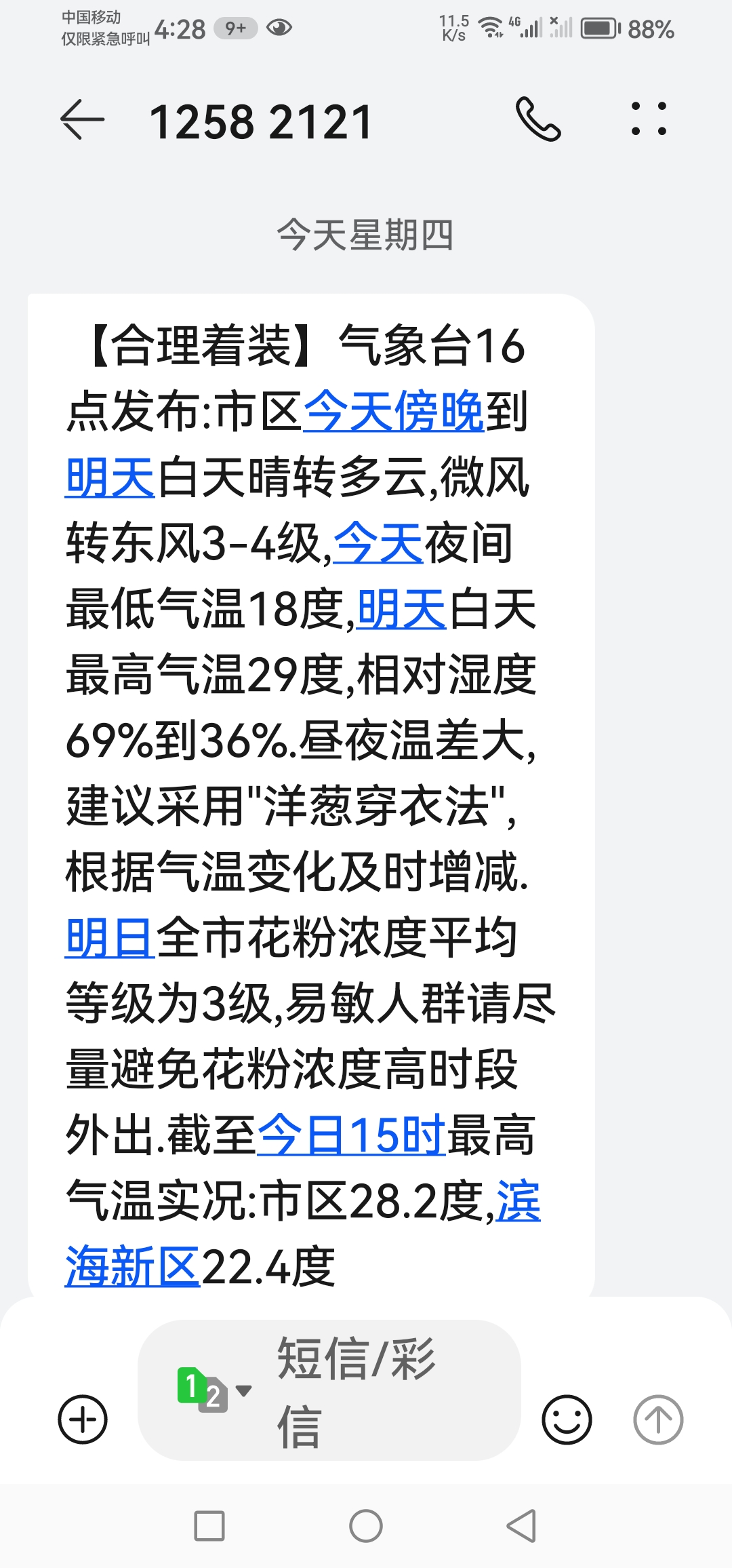This screenshot has height=1568, width=732.
Task: Open the 今日15时 underlined time link
Action: pyautogui.click(x=351, y=1135)
